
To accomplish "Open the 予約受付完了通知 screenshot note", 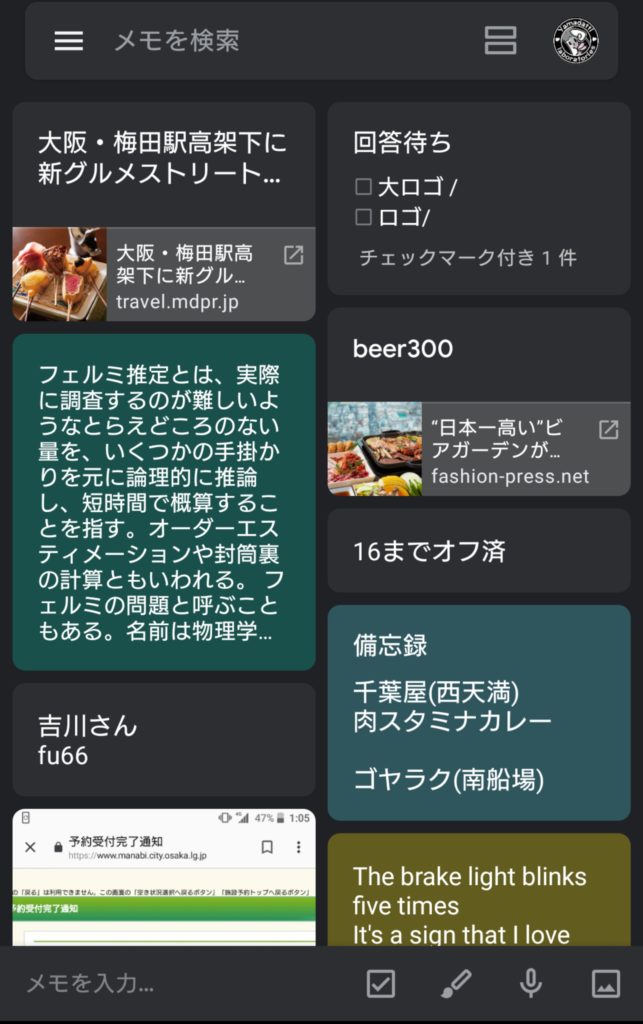I will (x=163, y=880).
